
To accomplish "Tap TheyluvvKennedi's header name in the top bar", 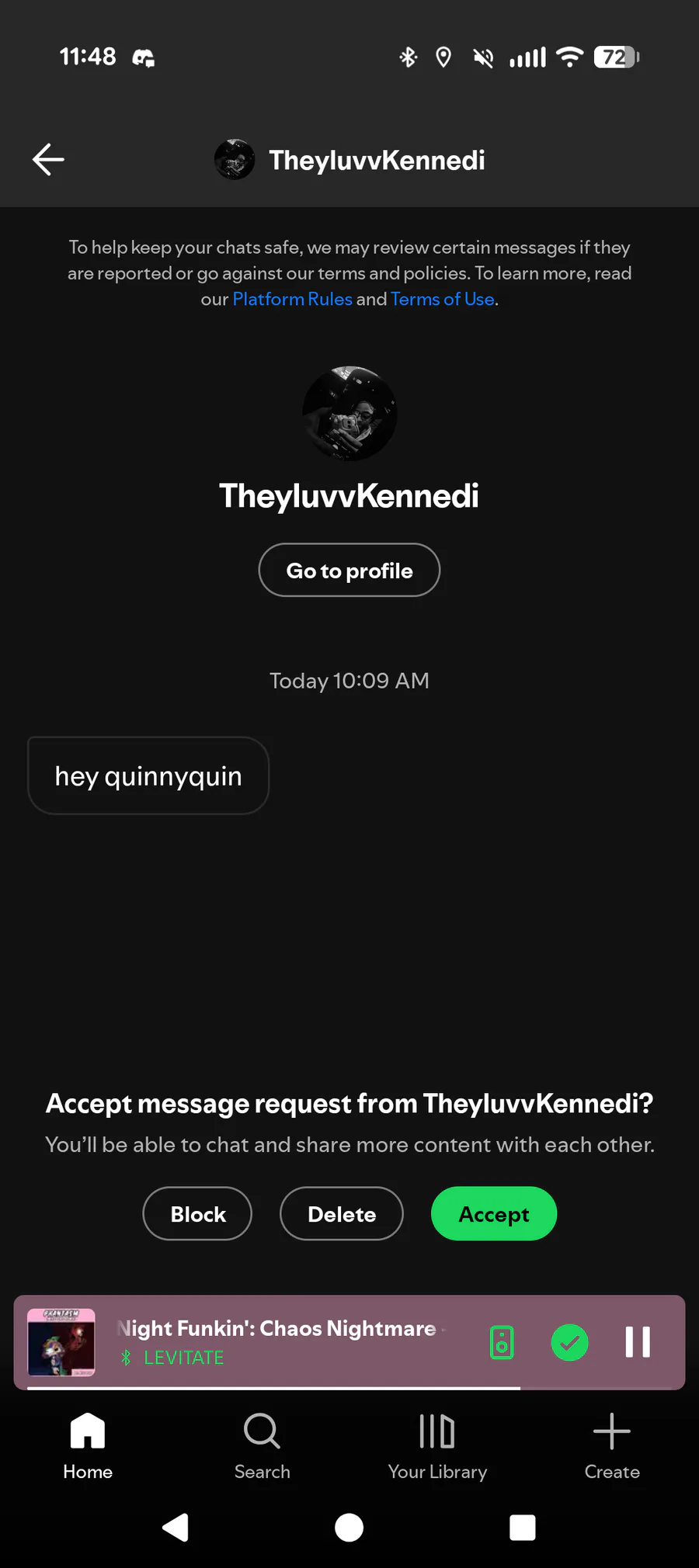I will tap(377, 161).
